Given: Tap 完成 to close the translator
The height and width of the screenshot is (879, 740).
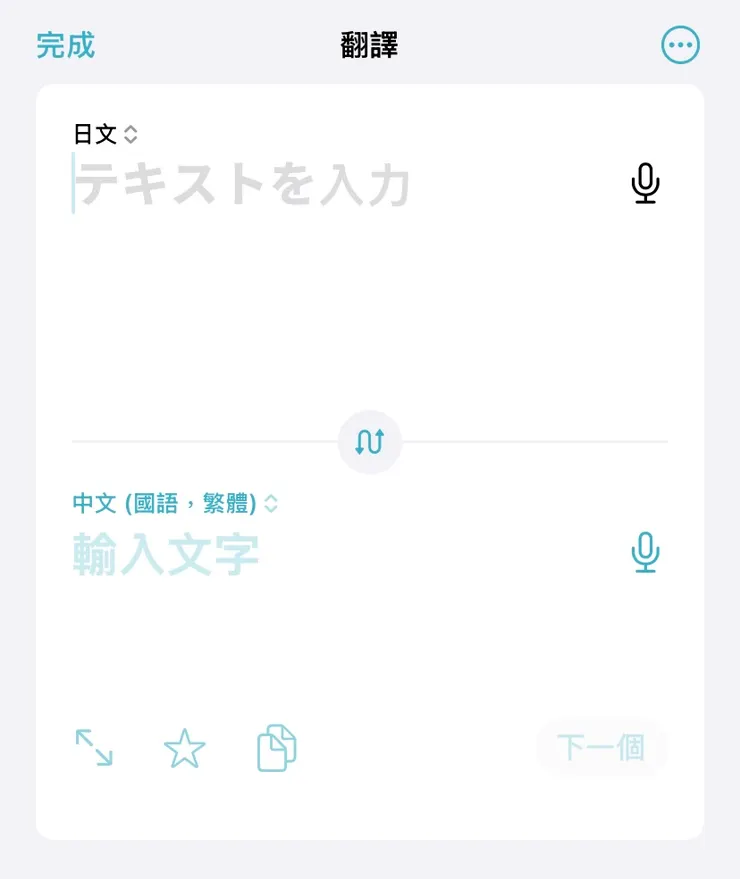Looking at the screenshot, I should coord(64,46).
